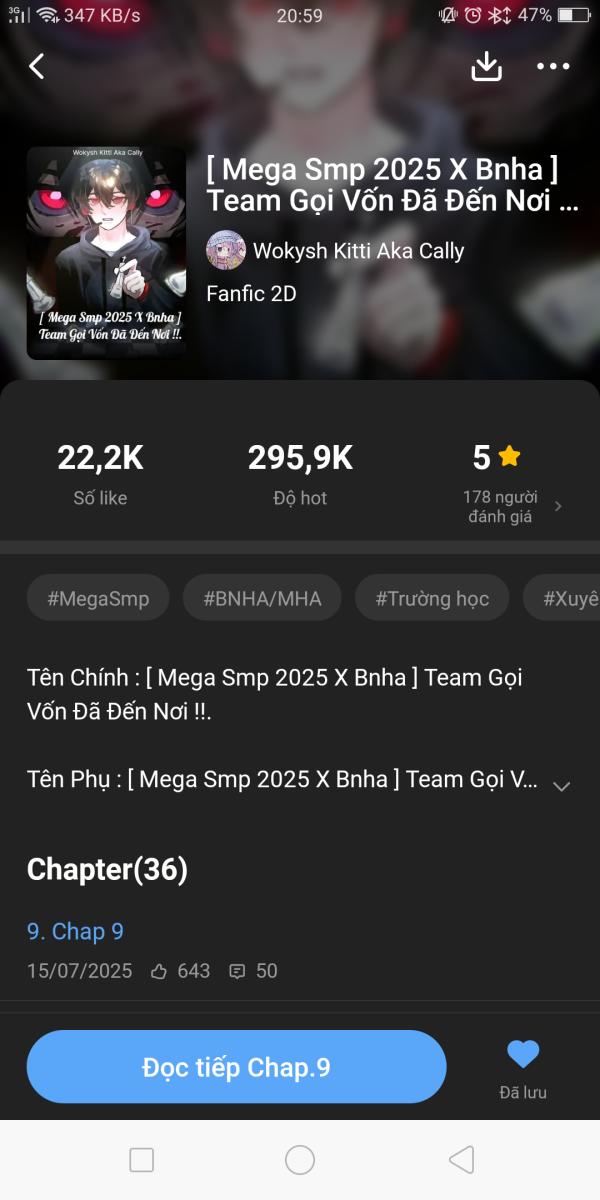
Task: Go back using the top-left arrow
Action: (x=37, y=66)
